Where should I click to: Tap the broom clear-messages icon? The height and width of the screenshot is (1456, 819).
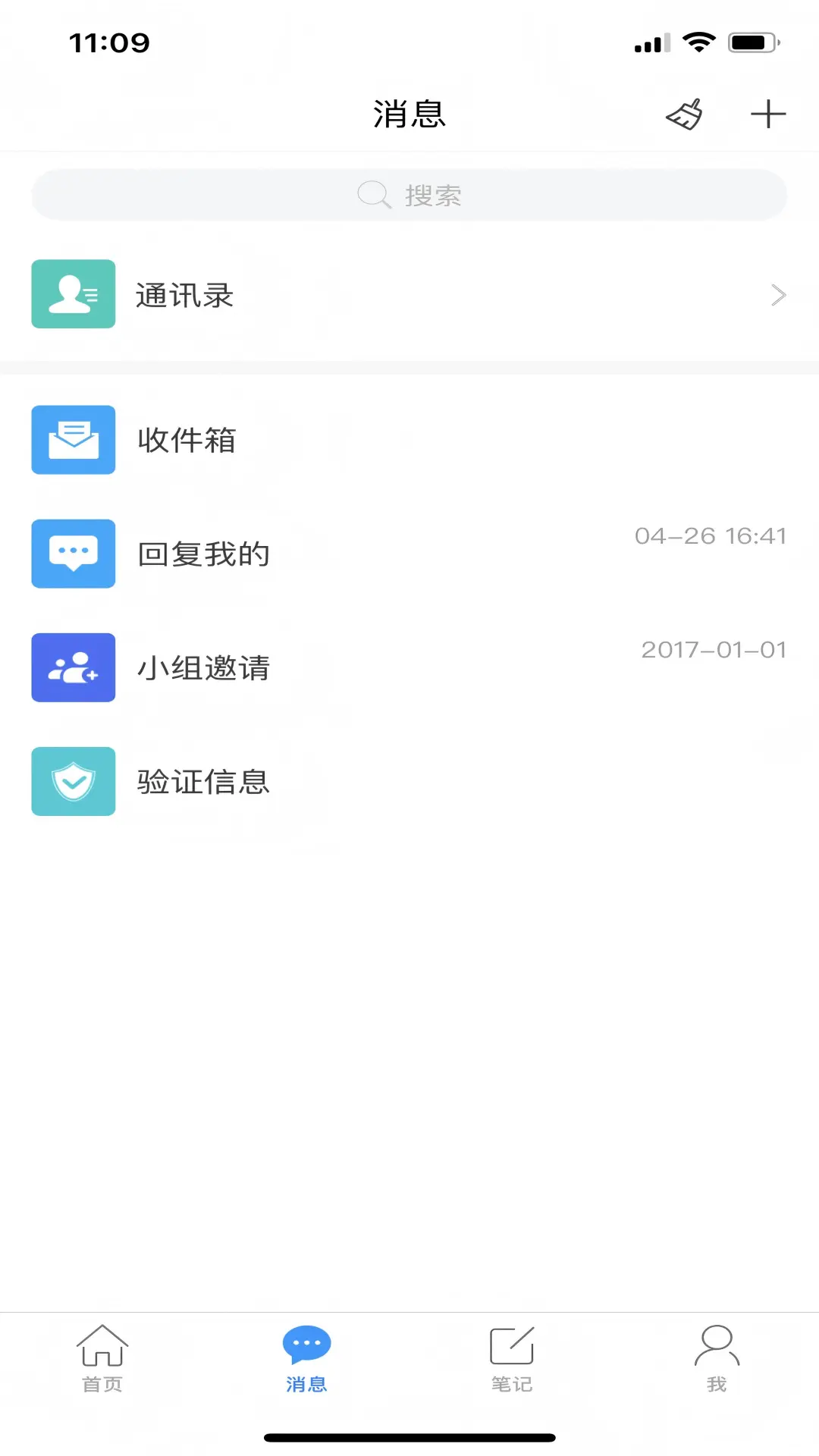[x=683, y=114]
